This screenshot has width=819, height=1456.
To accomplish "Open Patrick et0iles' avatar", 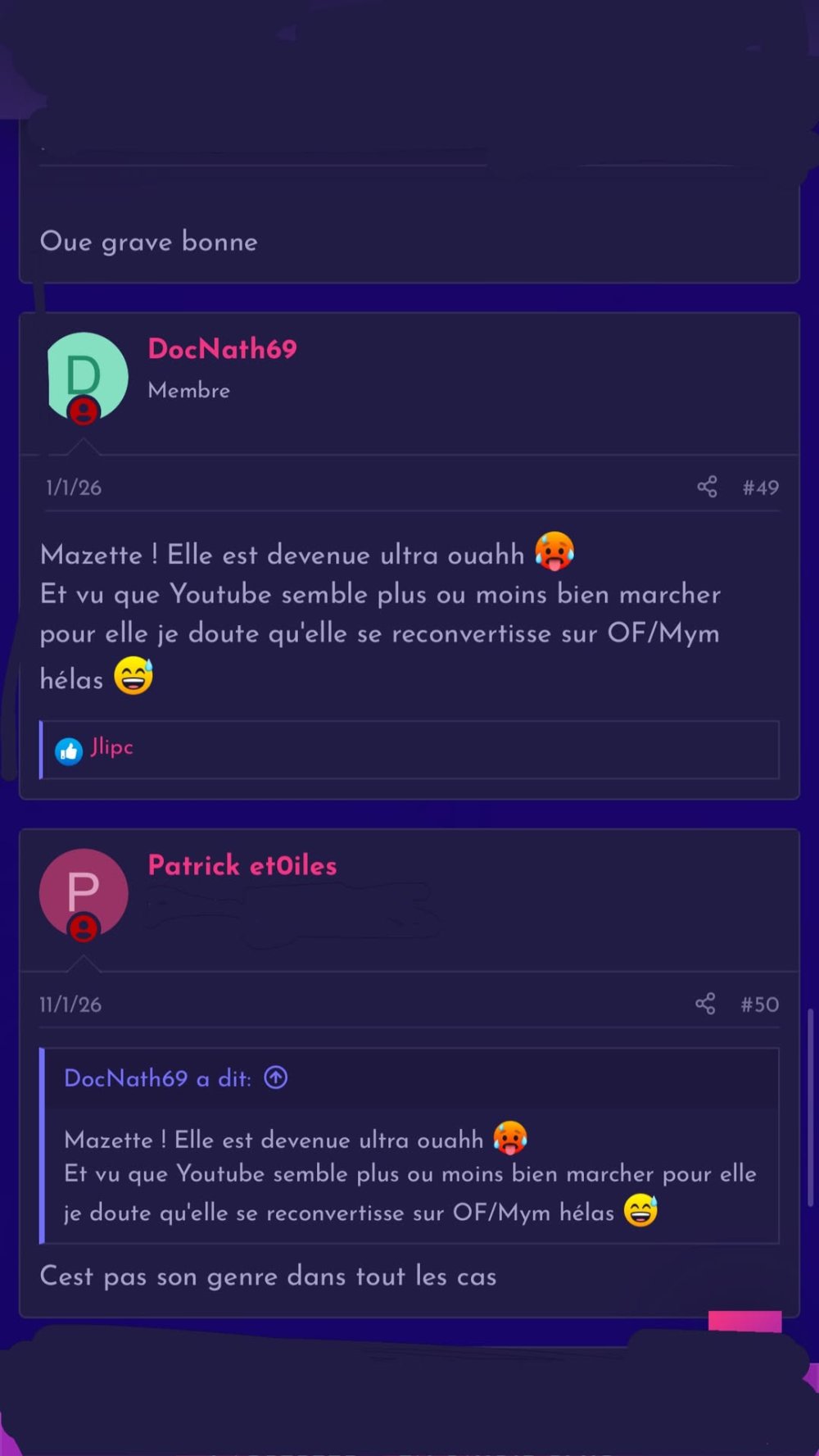I will point(84,892).
